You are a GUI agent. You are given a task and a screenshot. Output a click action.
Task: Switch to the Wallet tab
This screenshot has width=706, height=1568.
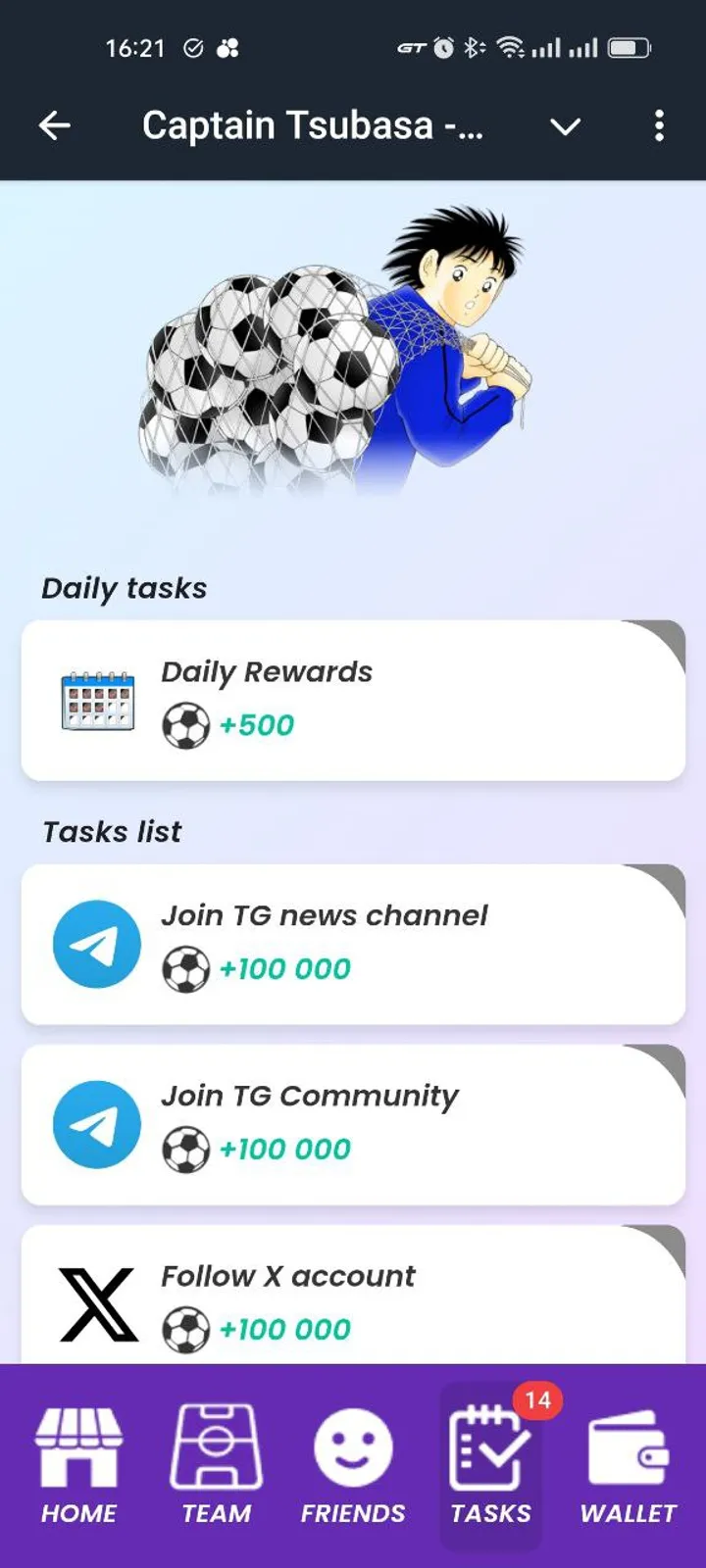tap(628, 1465)
